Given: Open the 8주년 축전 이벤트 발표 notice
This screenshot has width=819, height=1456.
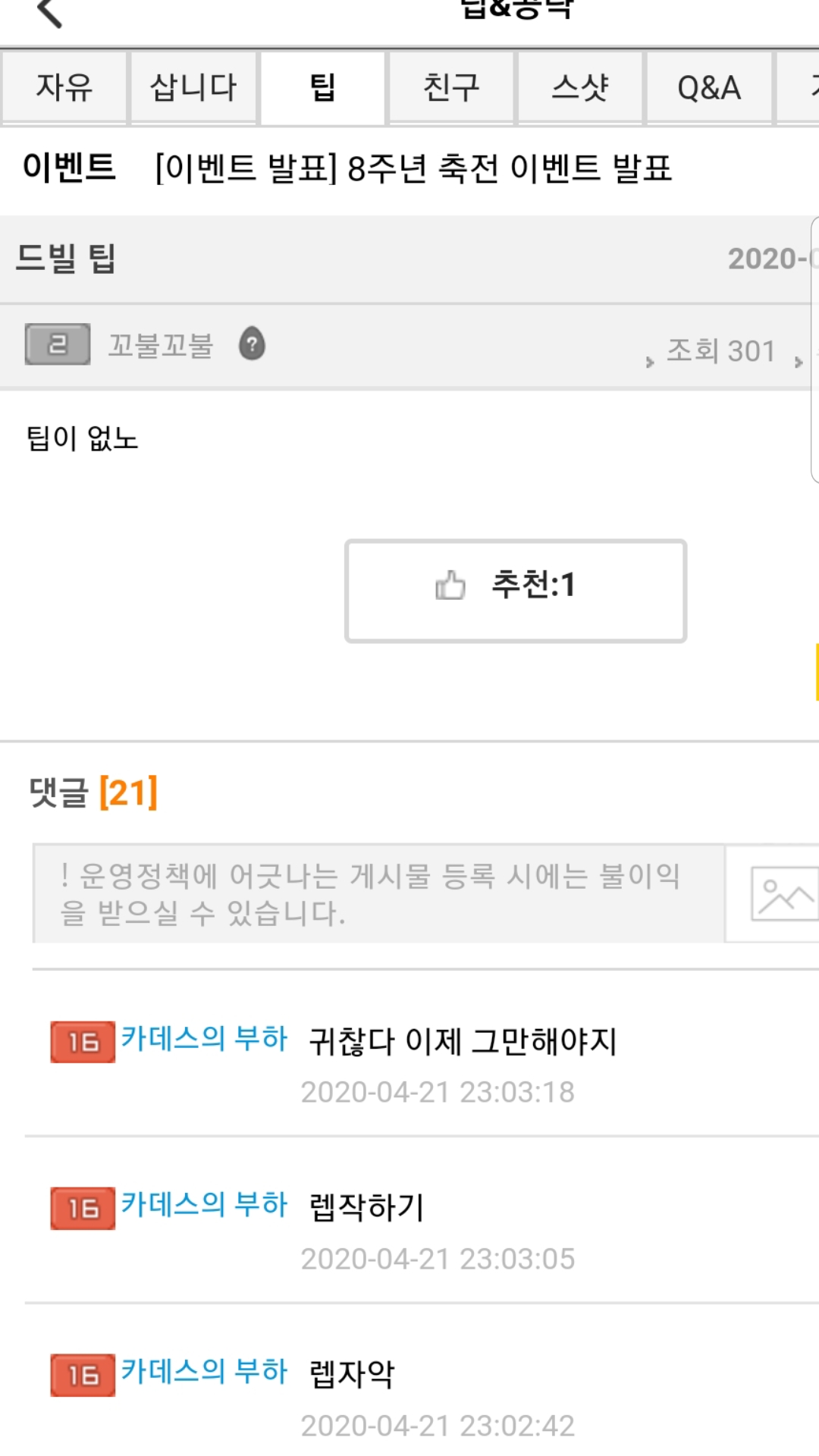Looking at the screenshot, I should coord(413,168).
